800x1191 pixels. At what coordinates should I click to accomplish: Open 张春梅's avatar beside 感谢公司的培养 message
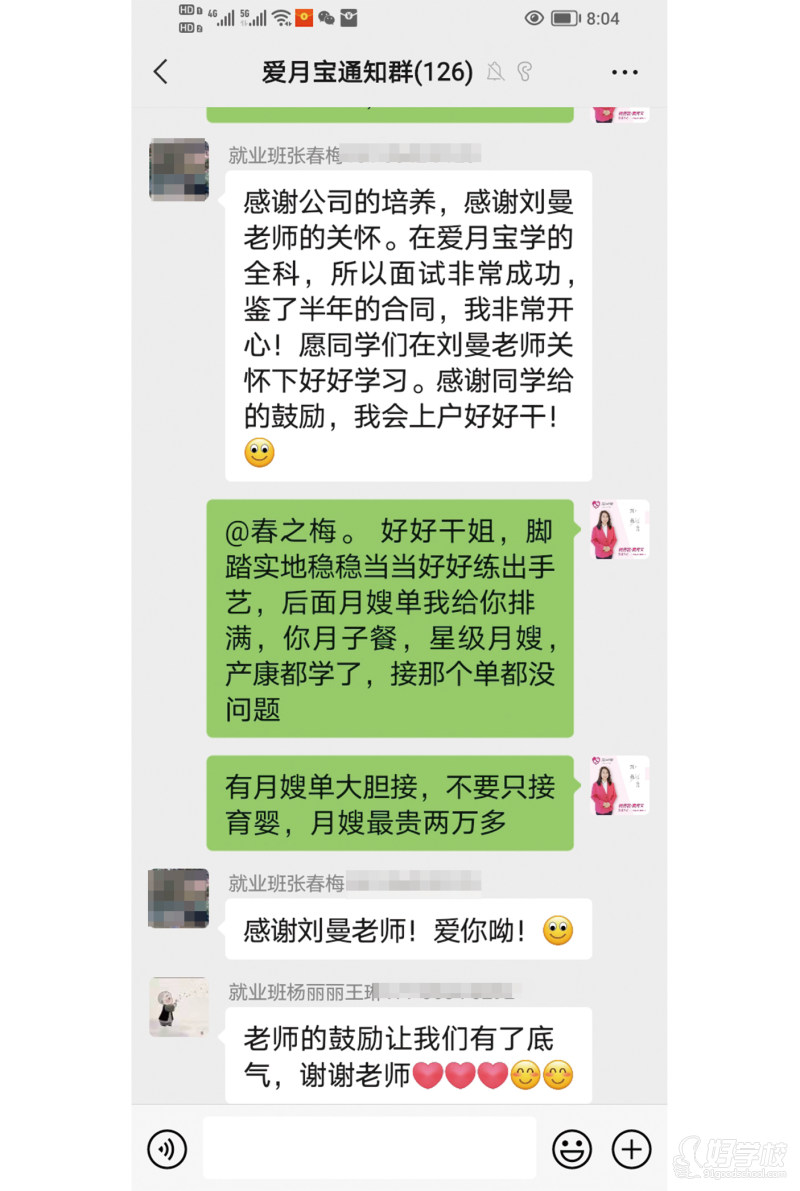click(x=178, y=169)
